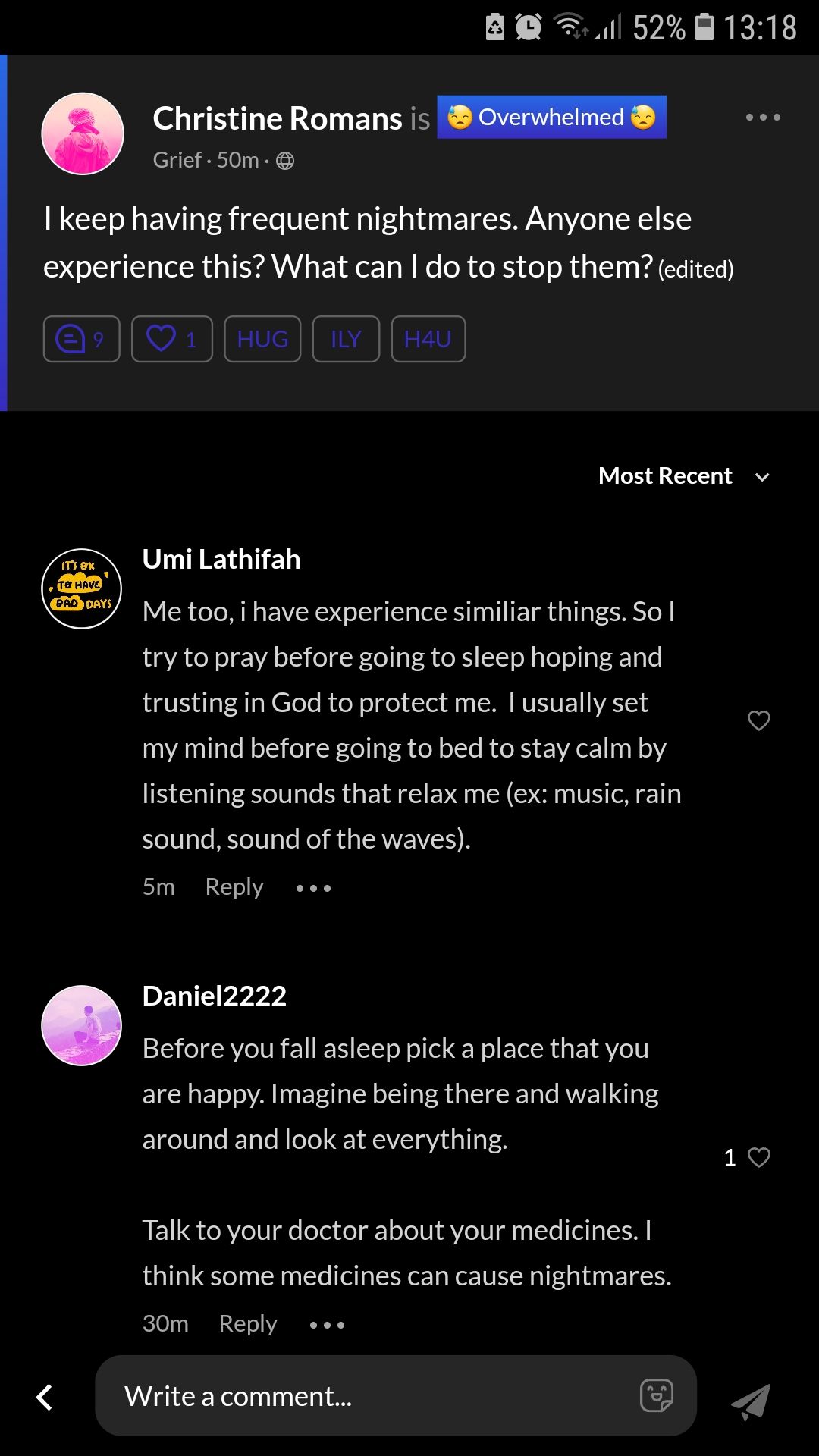Open the ellipsis under Daniel2222's comment
The width and height of the screenshot is (819, 1456).
(x=326, y=1323)
